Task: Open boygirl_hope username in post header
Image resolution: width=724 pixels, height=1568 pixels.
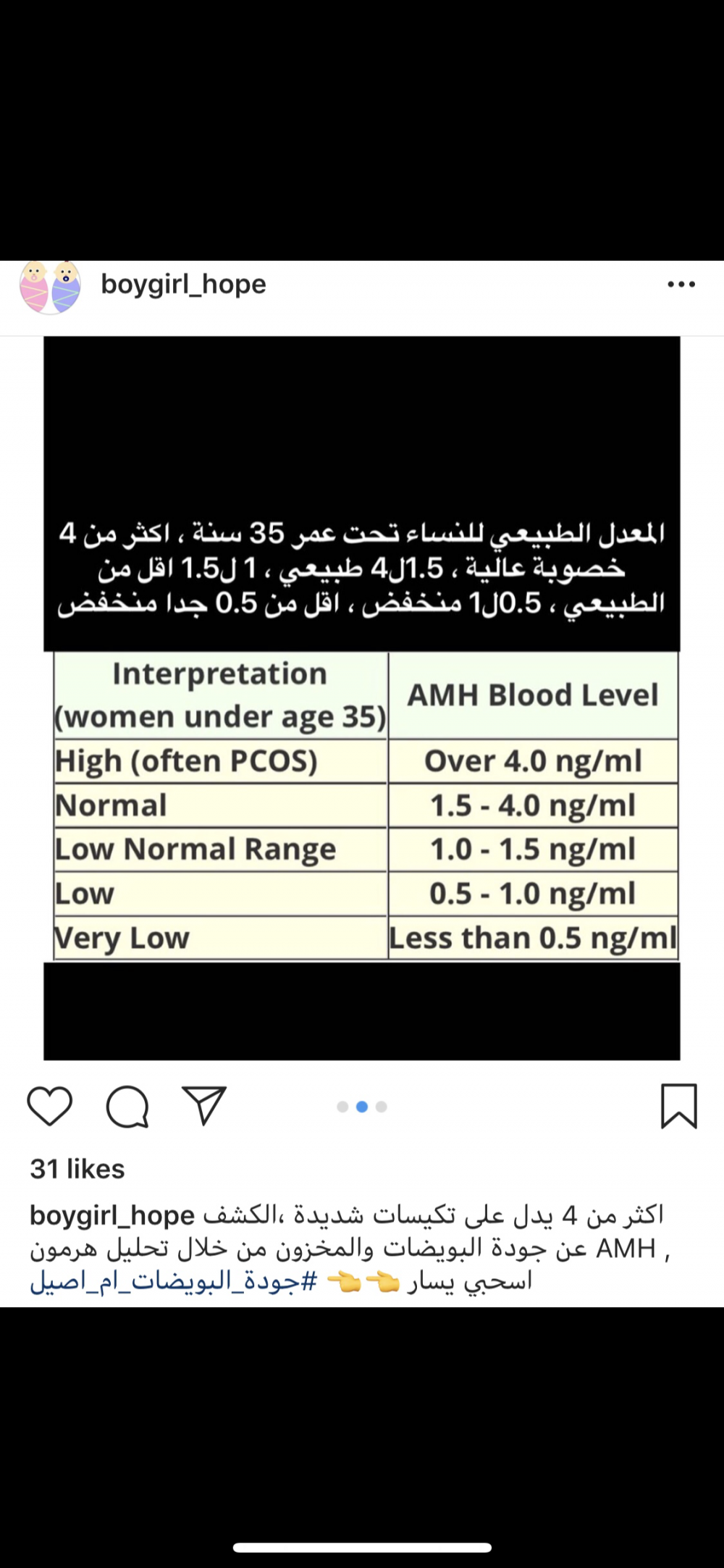Action: pyautogui.click(x=184, y=284)
